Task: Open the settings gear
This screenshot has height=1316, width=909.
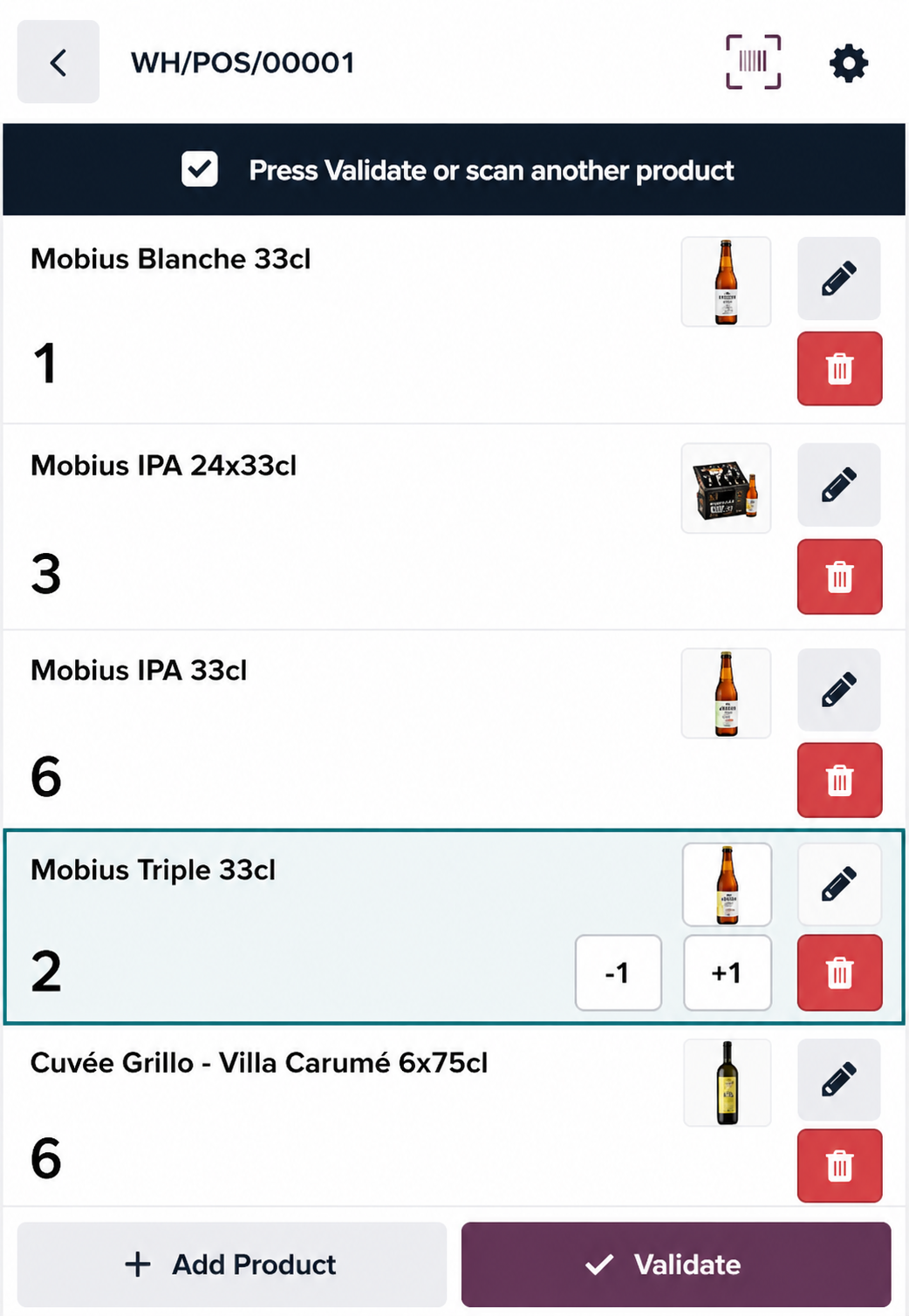Action: (848, 63)
